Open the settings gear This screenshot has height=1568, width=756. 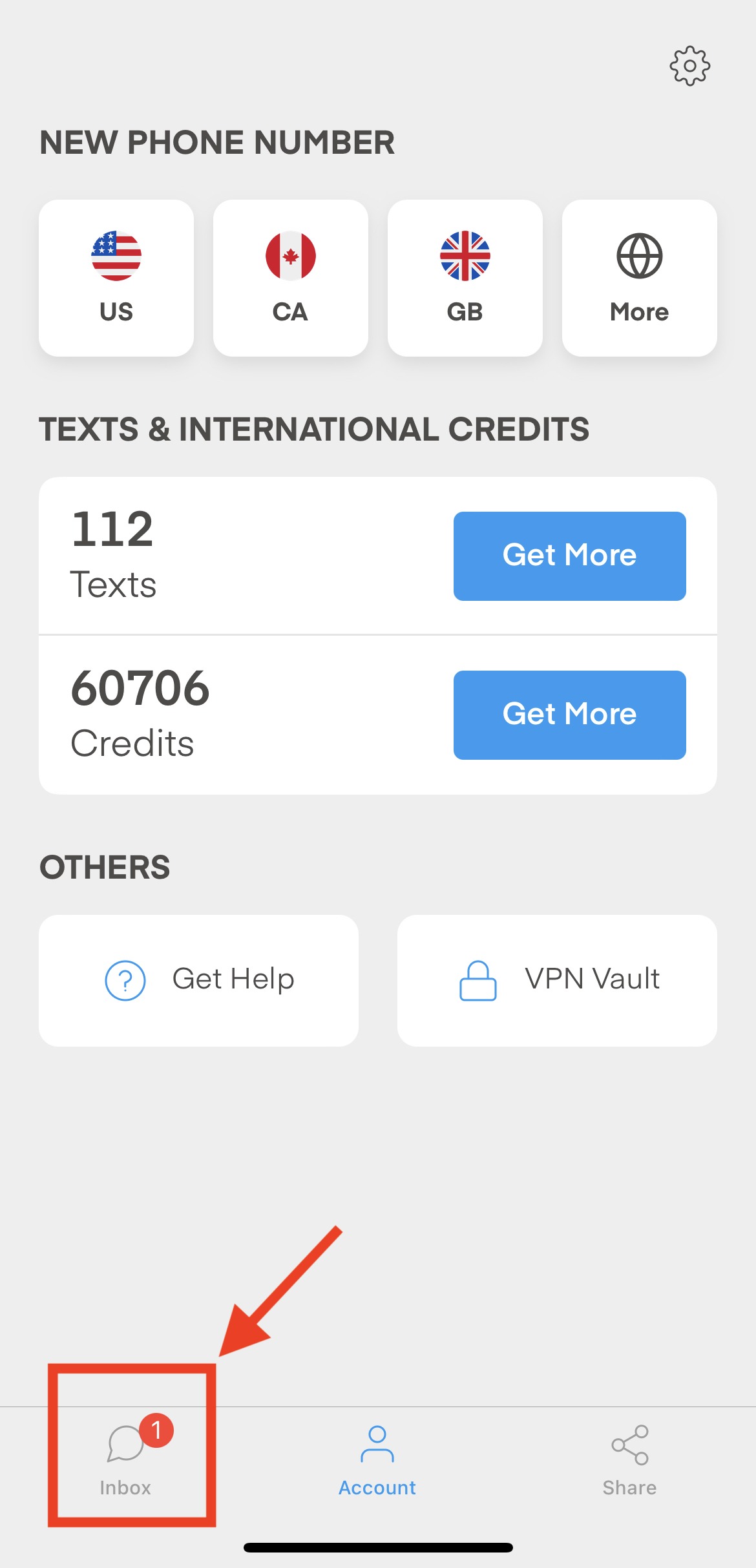click(x=689, y=66)
